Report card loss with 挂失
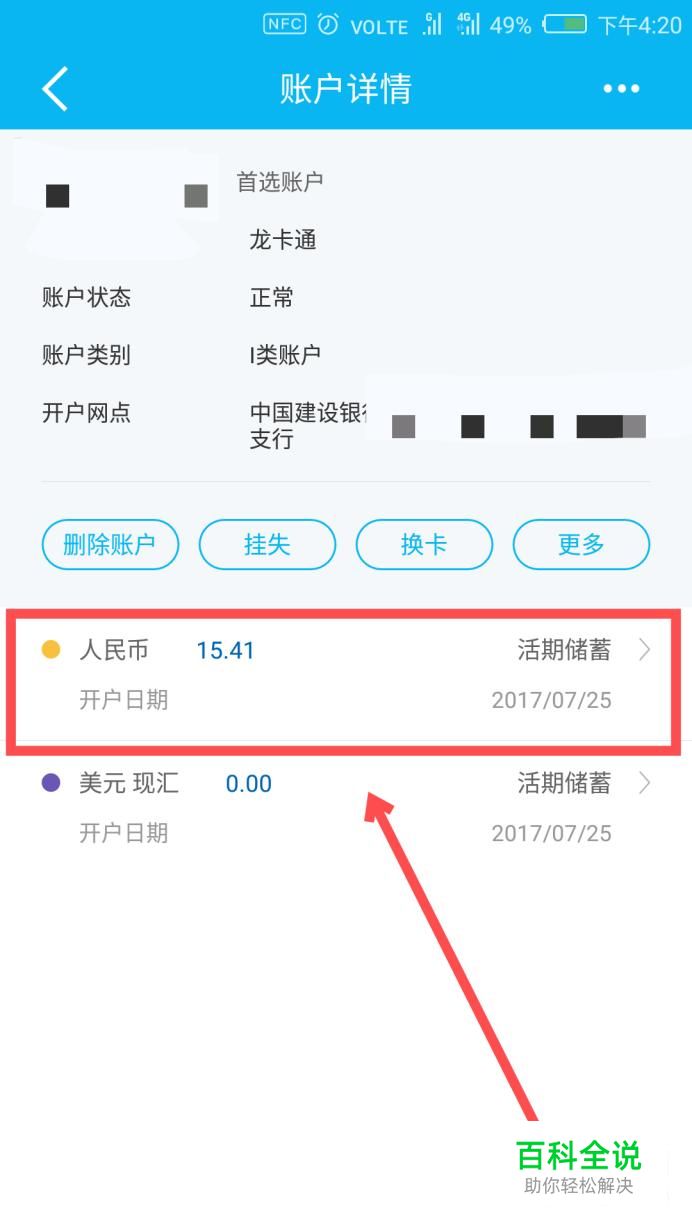Viewport: 692px width, 1230px height. point(267,545)
